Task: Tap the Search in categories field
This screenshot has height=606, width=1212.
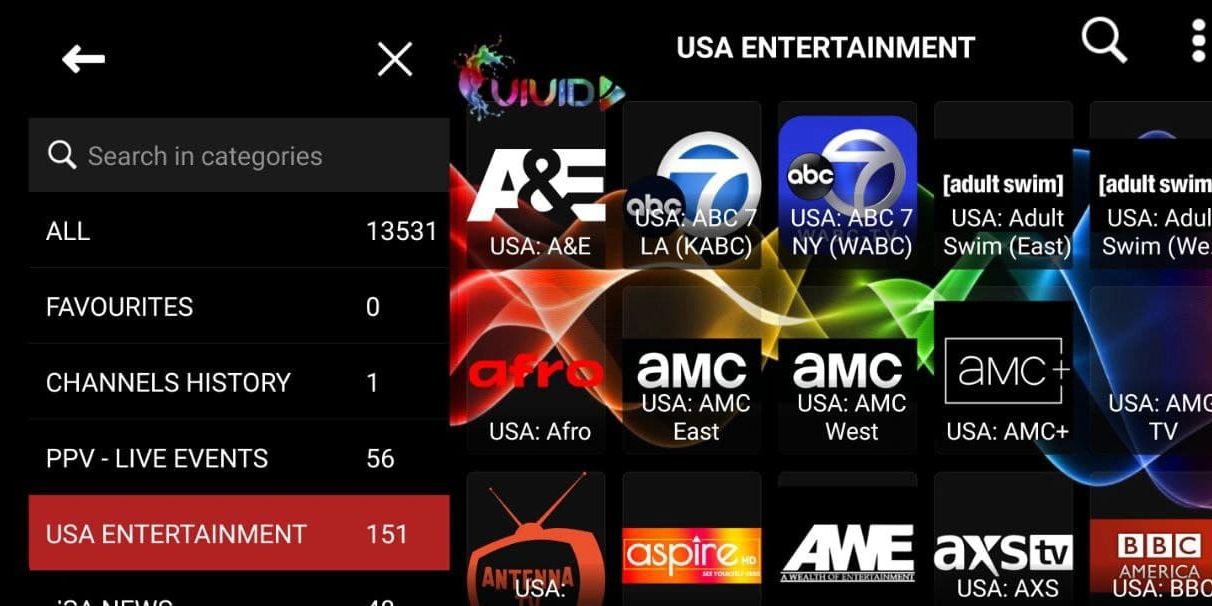Action: (238, 156)
